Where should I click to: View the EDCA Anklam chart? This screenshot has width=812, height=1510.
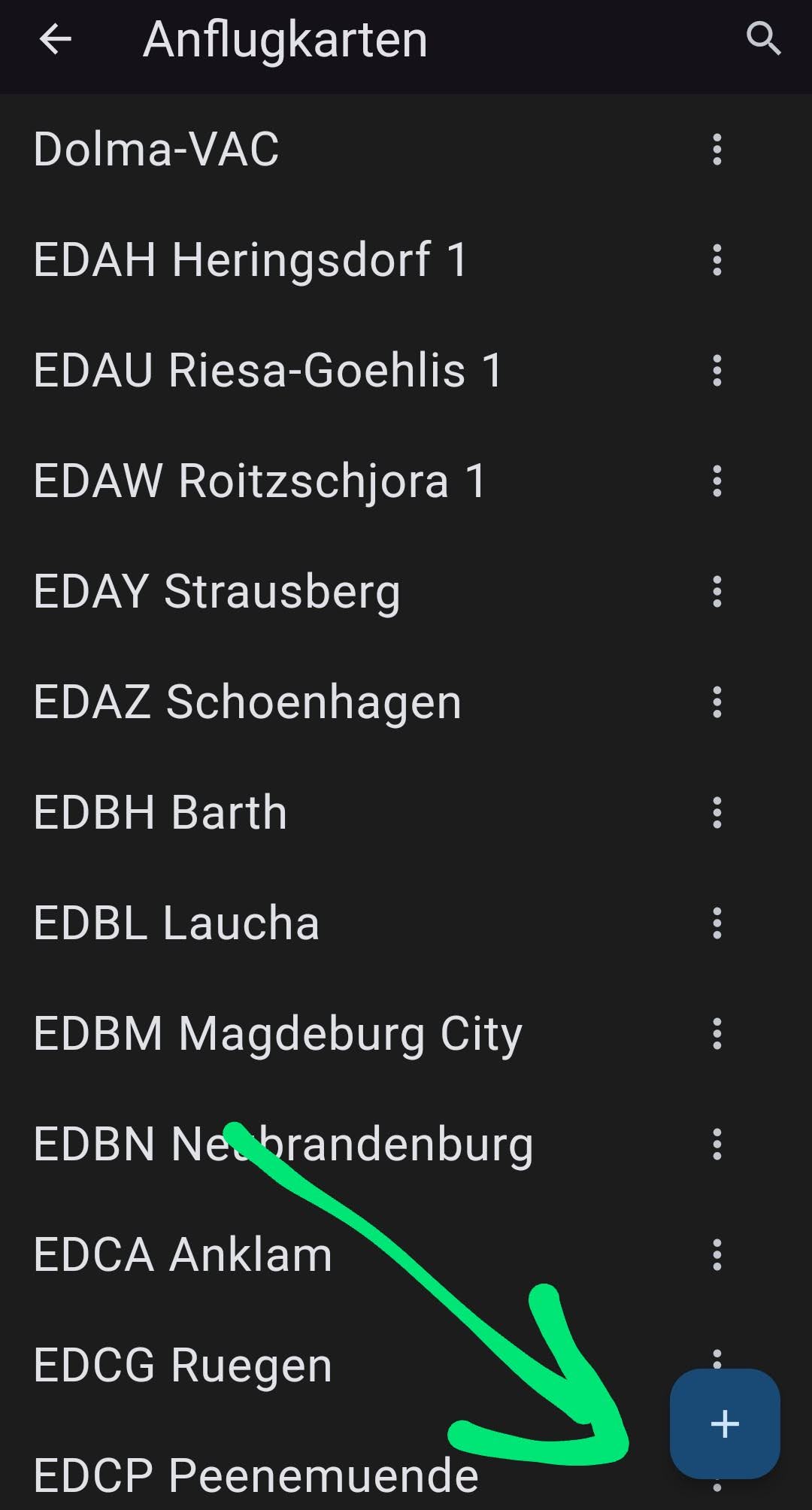(183, 1254)
